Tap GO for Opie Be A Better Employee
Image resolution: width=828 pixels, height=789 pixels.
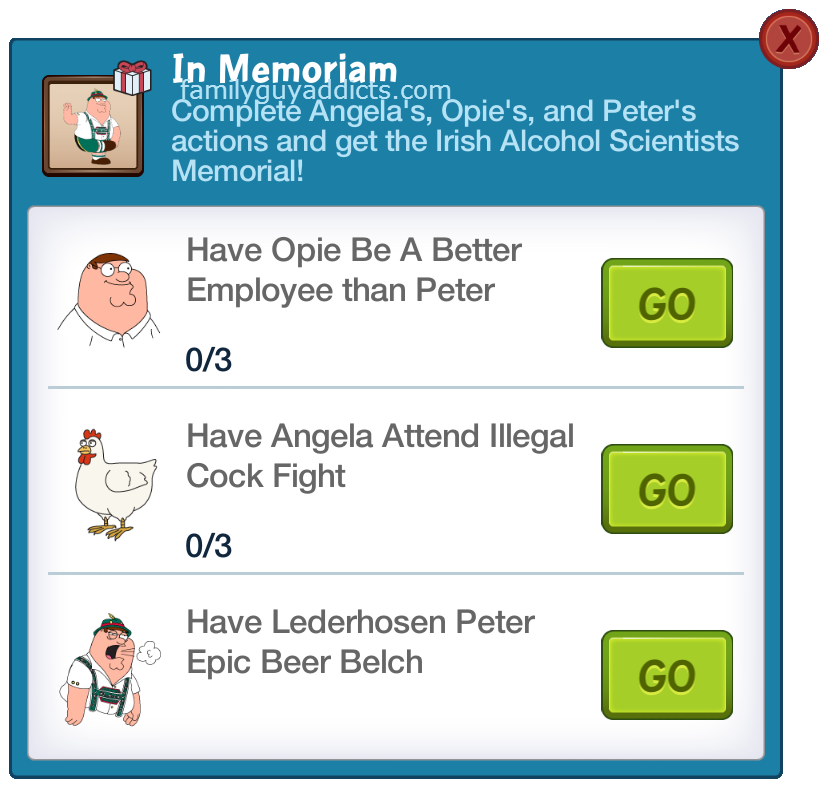pos(666,303)
